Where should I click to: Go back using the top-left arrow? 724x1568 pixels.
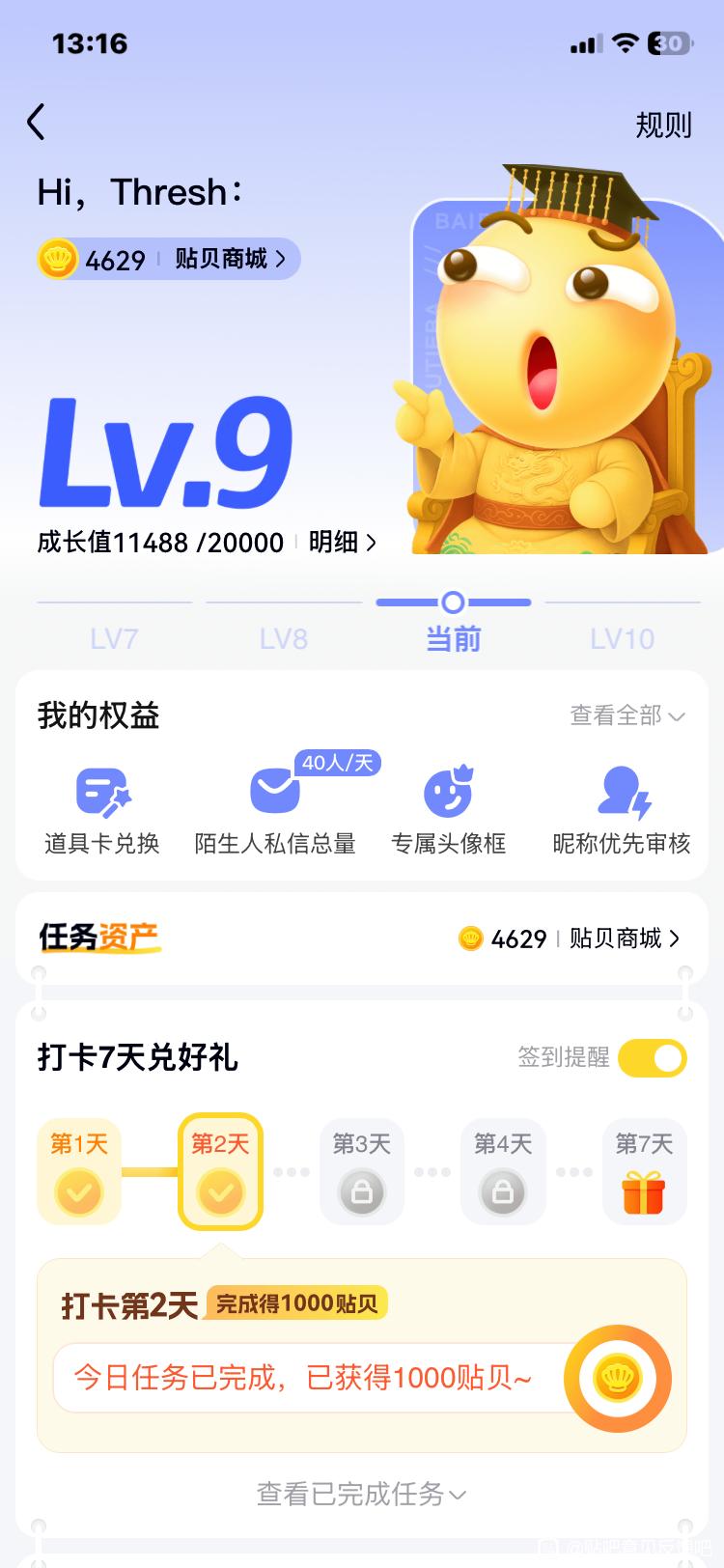36,123
